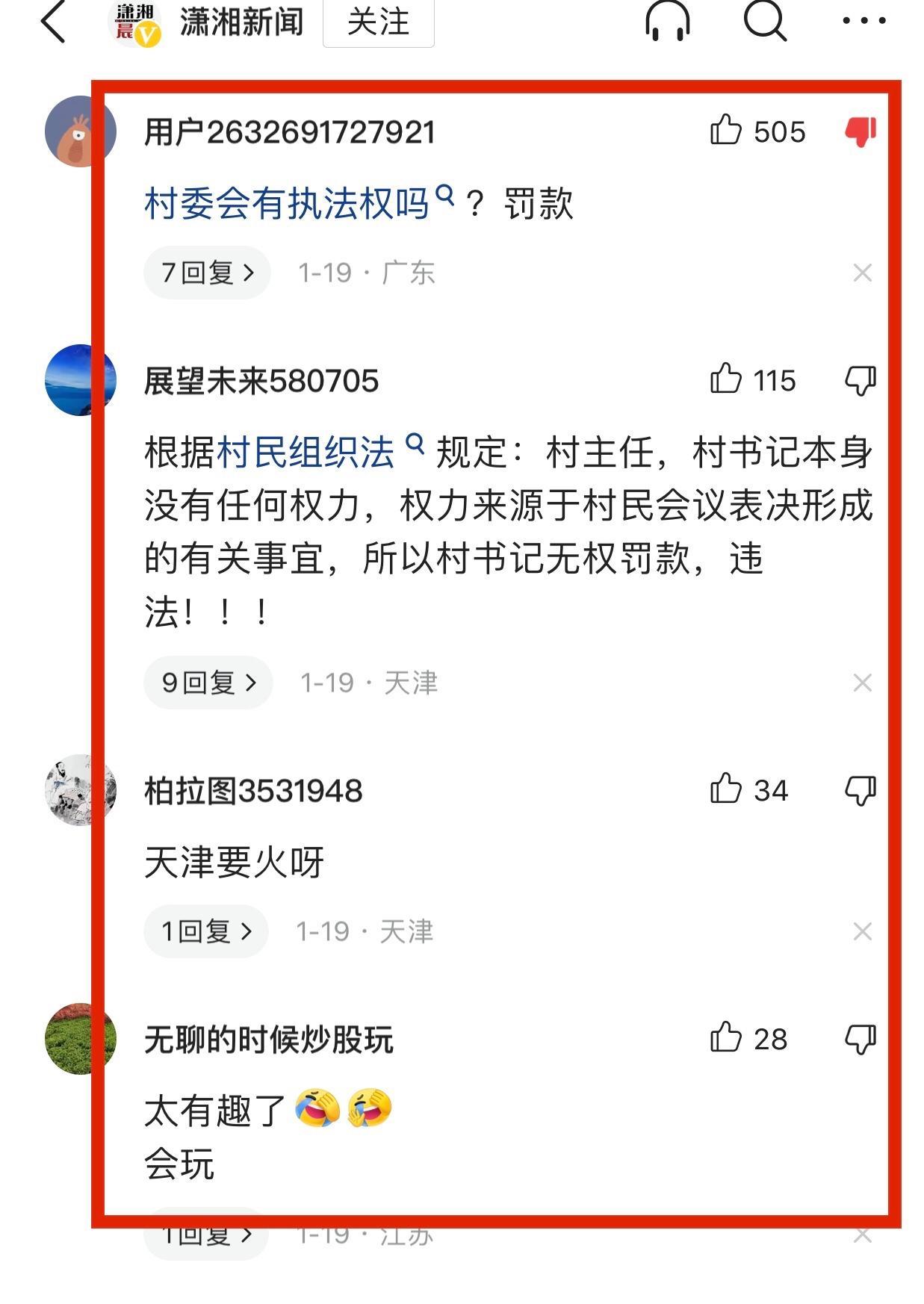The width and height of the screenshot is (924, 1304).
Task: Dislike 柏拉图3531948's comment
Action: (x=861, y=789)
